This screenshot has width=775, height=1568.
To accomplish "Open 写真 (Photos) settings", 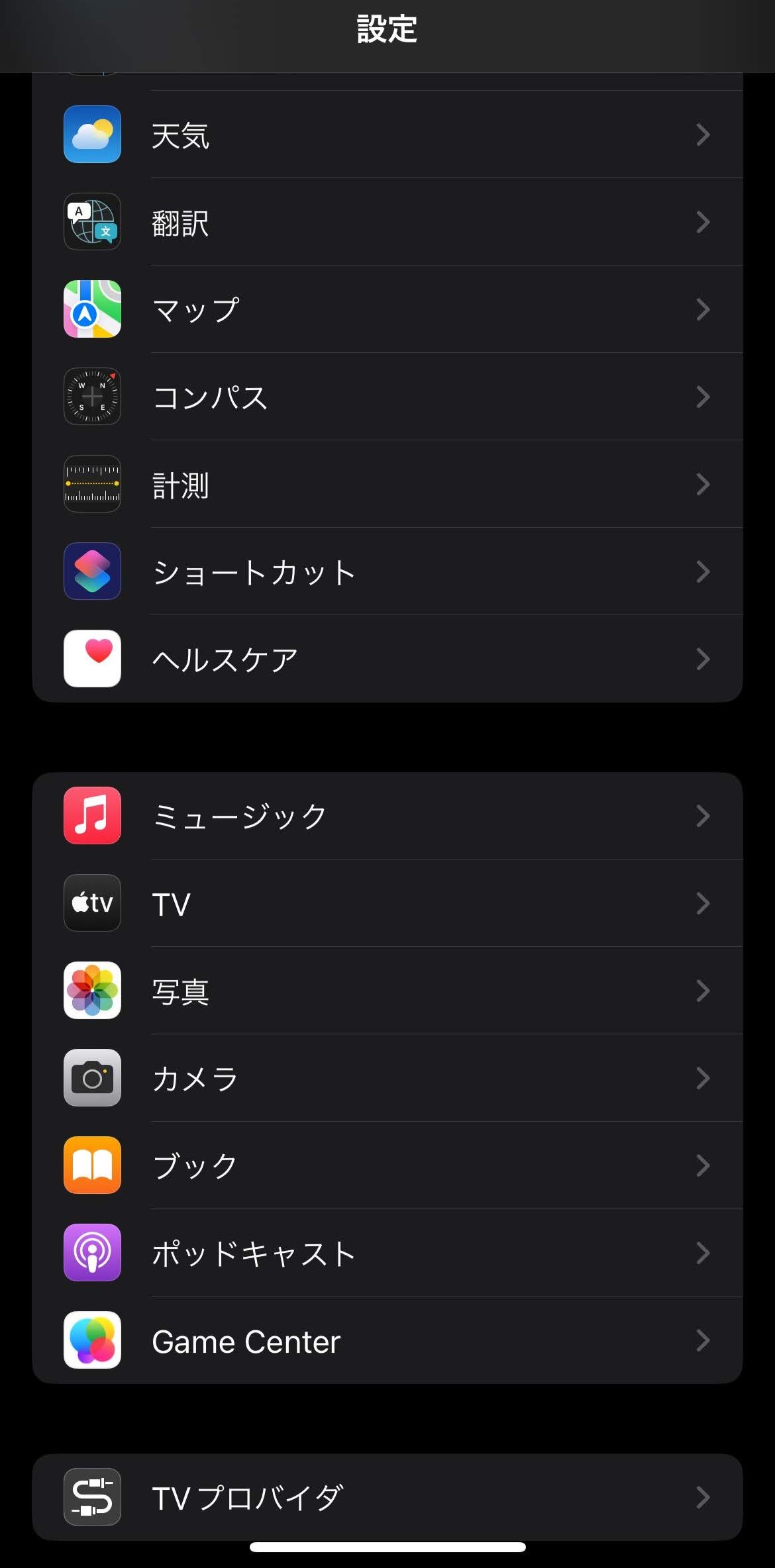I will pyautogui.click(x=387, y=991).
